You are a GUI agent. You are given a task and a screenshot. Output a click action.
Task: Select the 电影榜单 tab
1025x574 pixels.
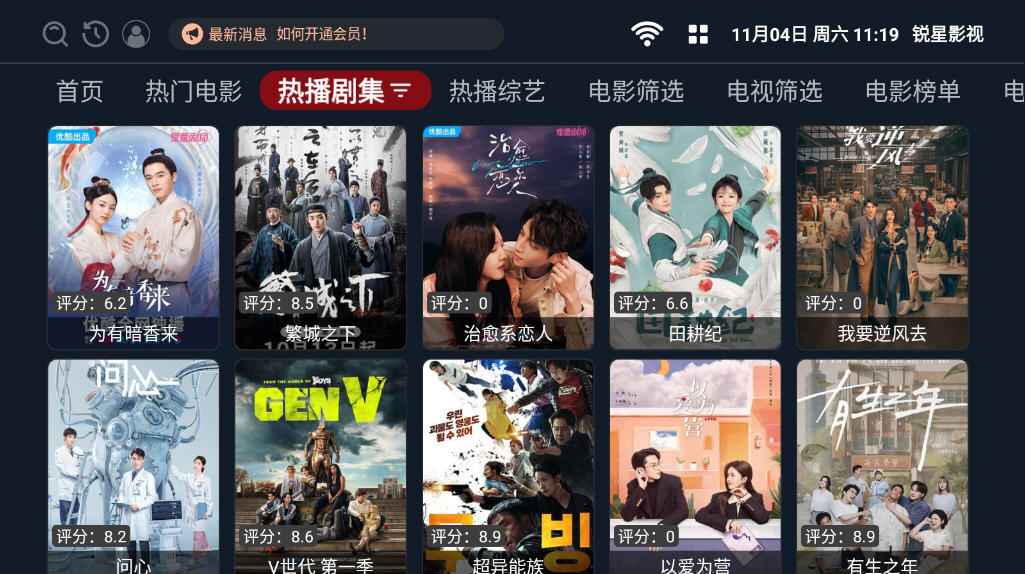point(913,91)
